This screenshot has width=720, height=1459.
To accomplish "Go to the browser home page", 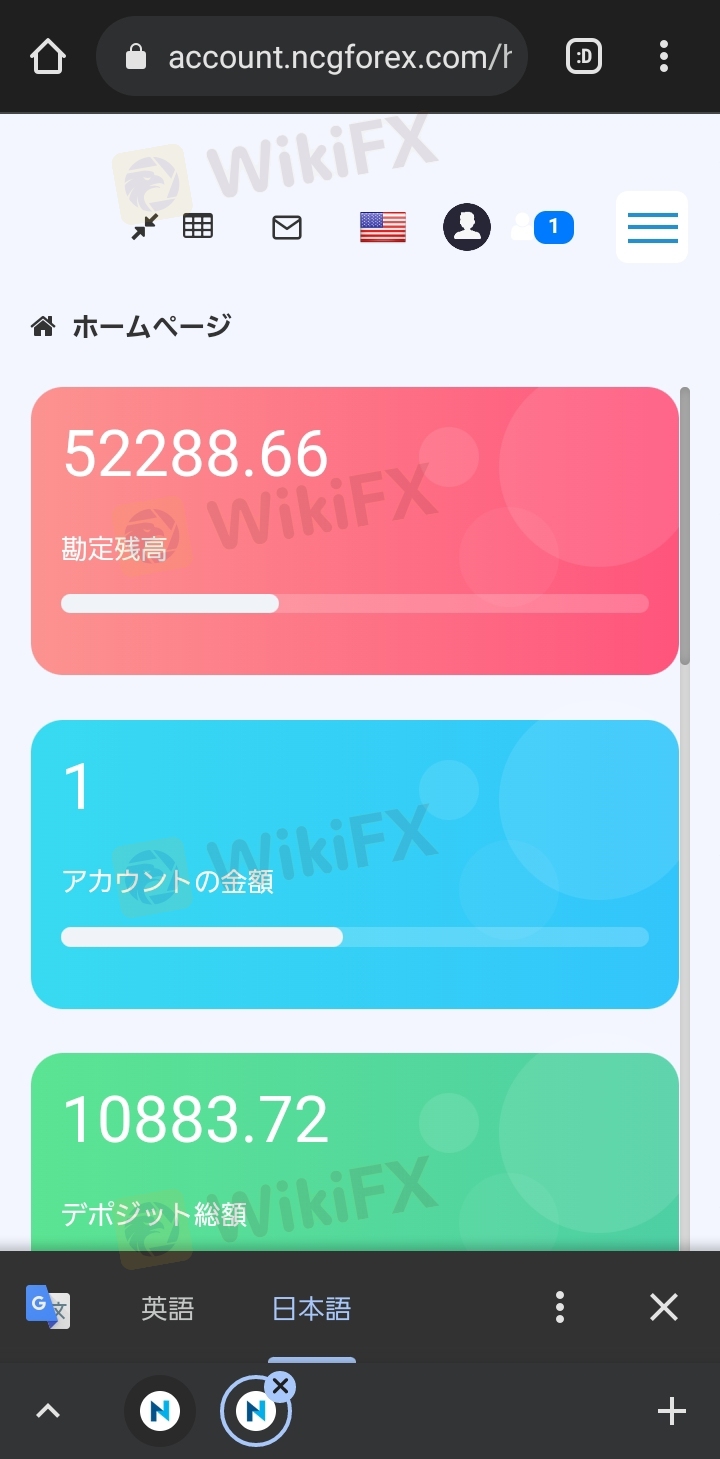I will [47, 56].
